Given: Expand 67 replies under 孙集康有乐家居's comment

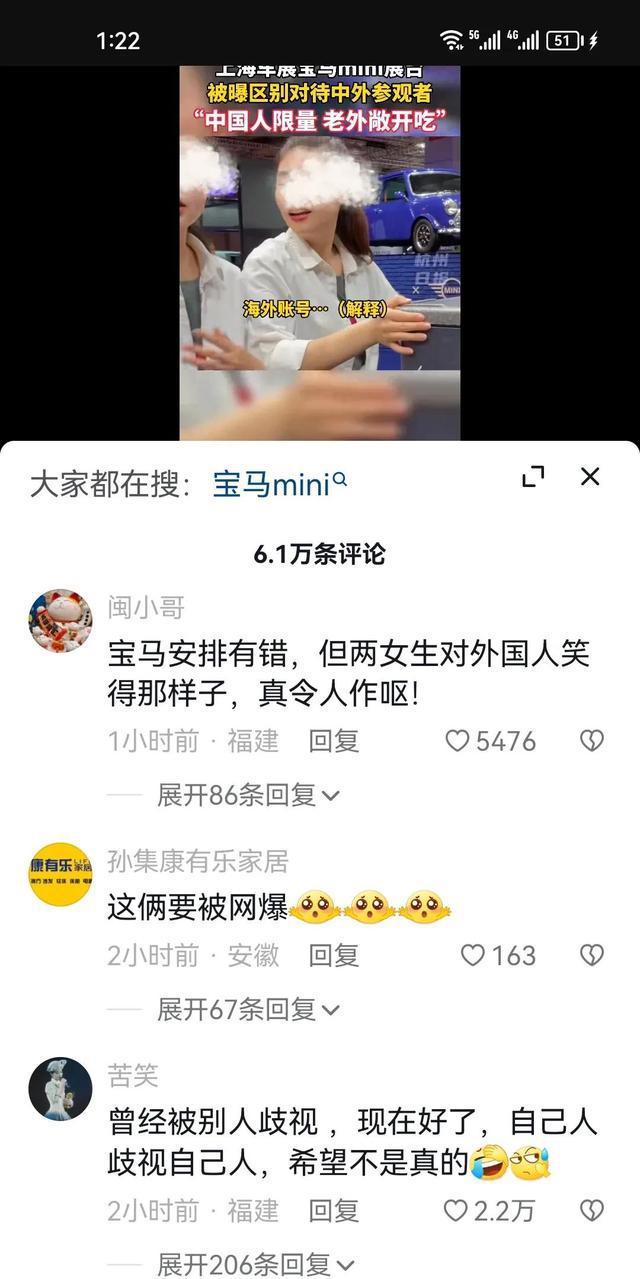Looking at the screenshot, I should (x=248, y=1009).
